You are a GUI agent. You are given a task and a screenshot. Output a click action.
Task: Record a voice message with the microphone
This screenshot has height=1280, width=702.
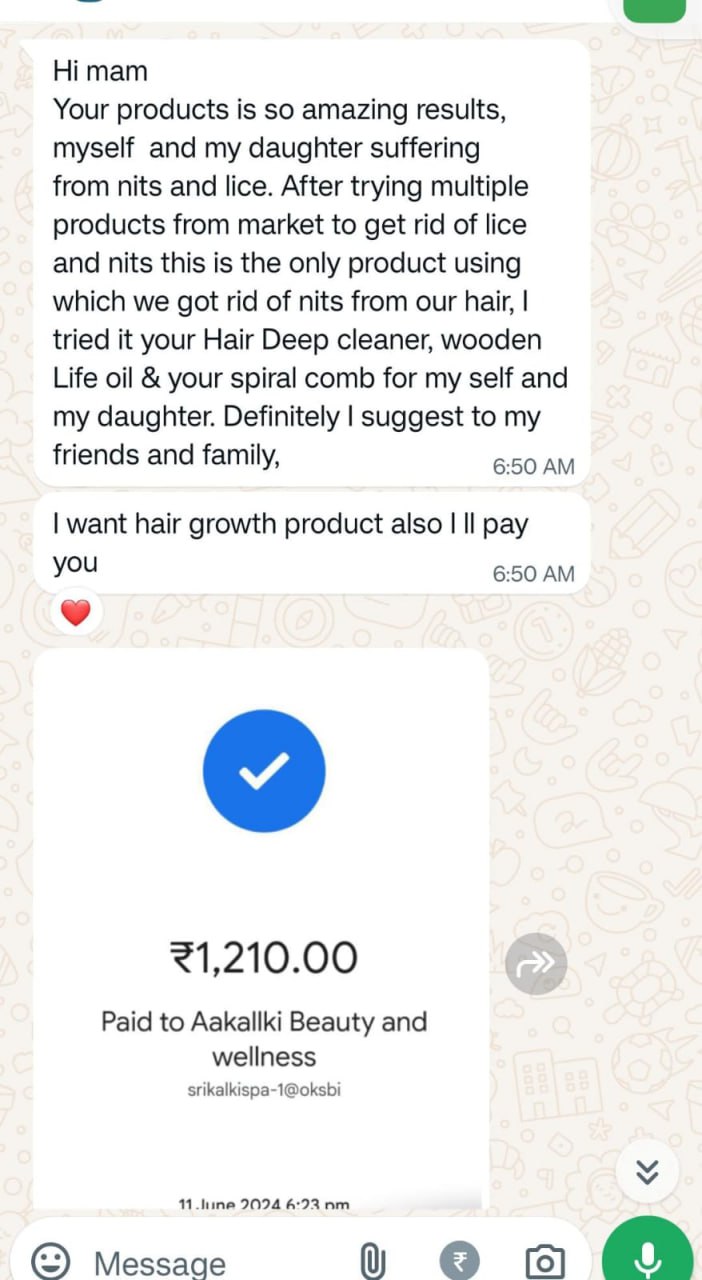(x=648, y=1258)
